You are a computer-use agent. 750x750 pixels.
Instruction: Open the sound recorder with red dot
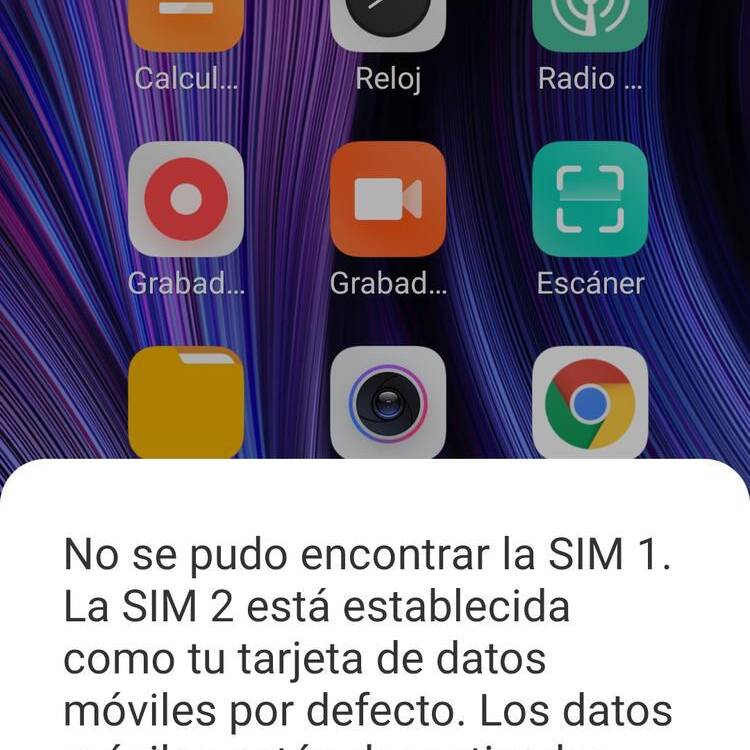pyautogui.click(x=186, y=199)
